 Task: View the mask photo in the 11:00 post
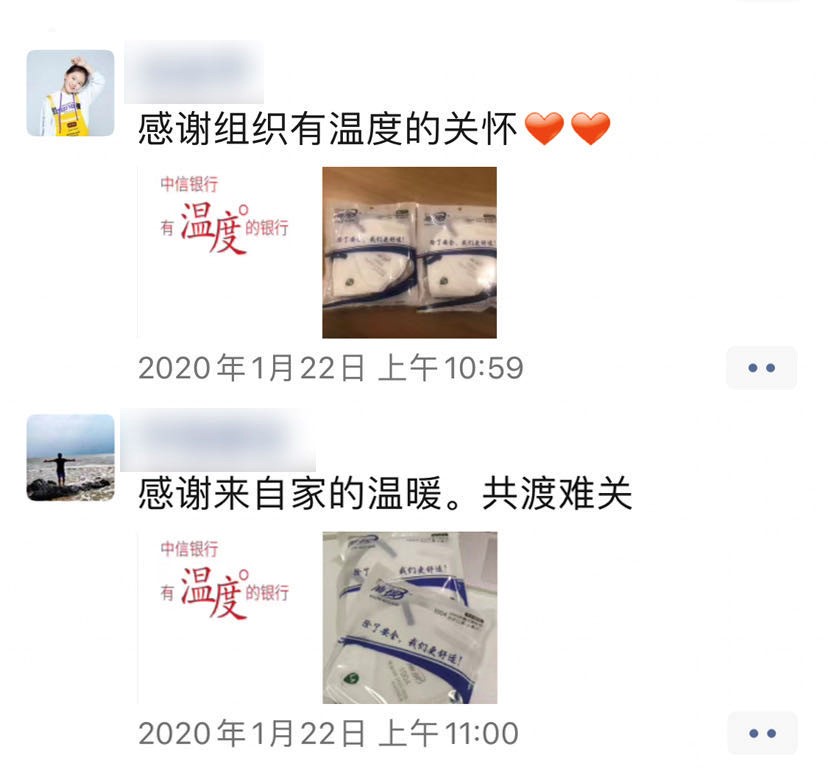(409, 617)
